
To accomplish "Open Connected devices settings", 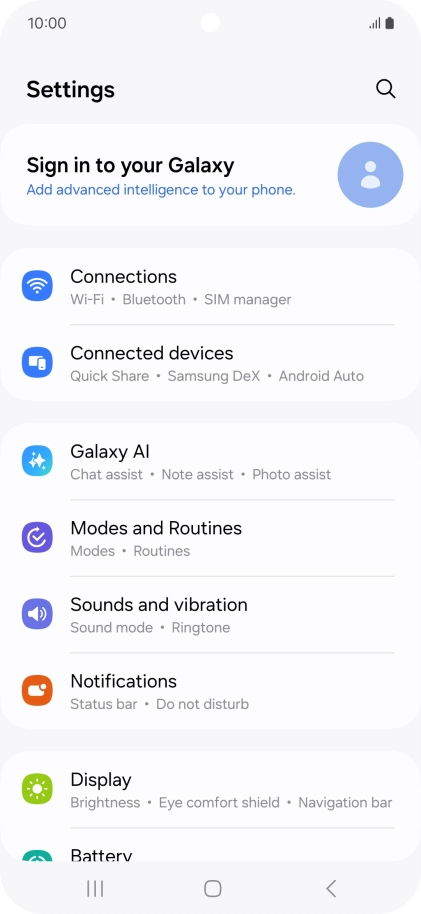I will [210, 363].
